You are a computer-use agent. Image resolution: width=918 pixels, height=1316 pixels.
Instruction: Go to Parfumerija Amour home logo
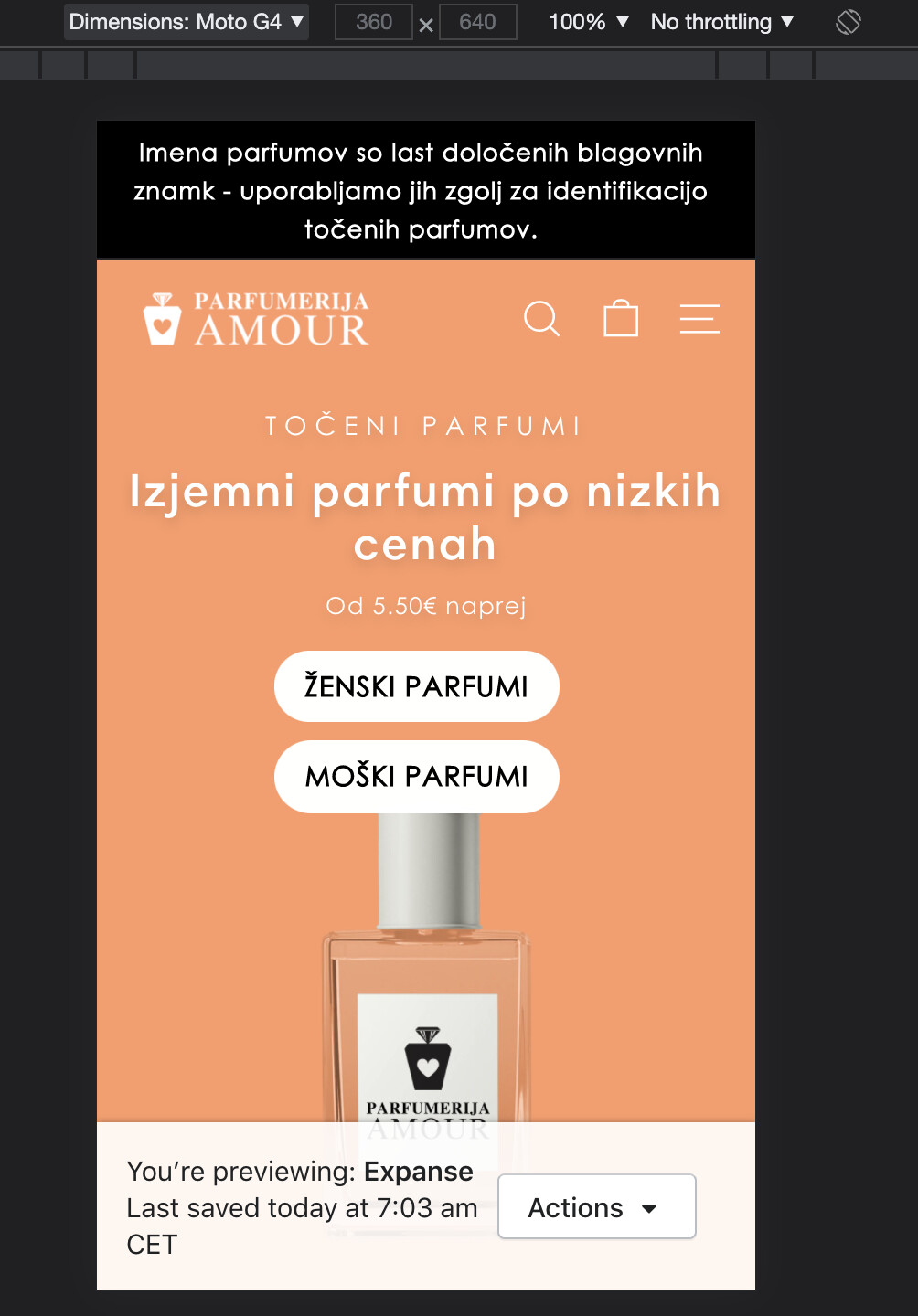coord(256,320)
